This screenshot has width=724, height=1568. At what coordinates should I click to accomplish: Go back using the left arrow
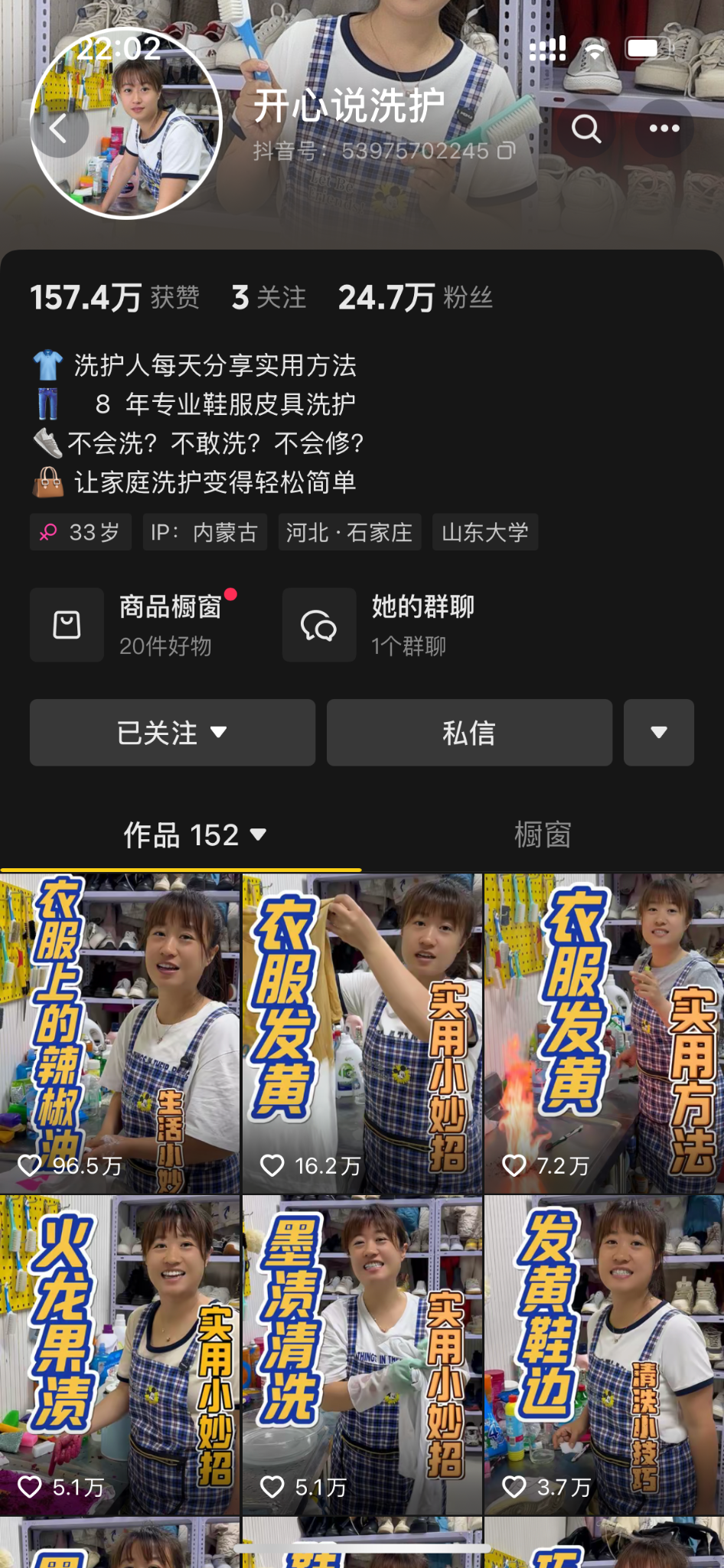pos(59,129)
